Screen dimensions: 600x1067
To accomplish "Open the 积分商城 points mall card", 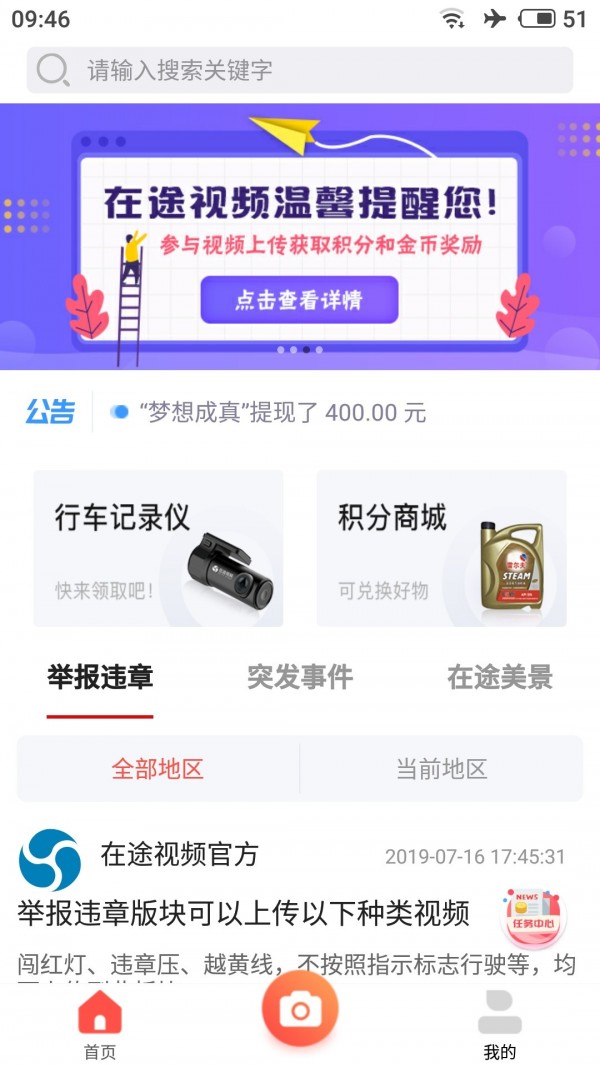I will 441,549.
